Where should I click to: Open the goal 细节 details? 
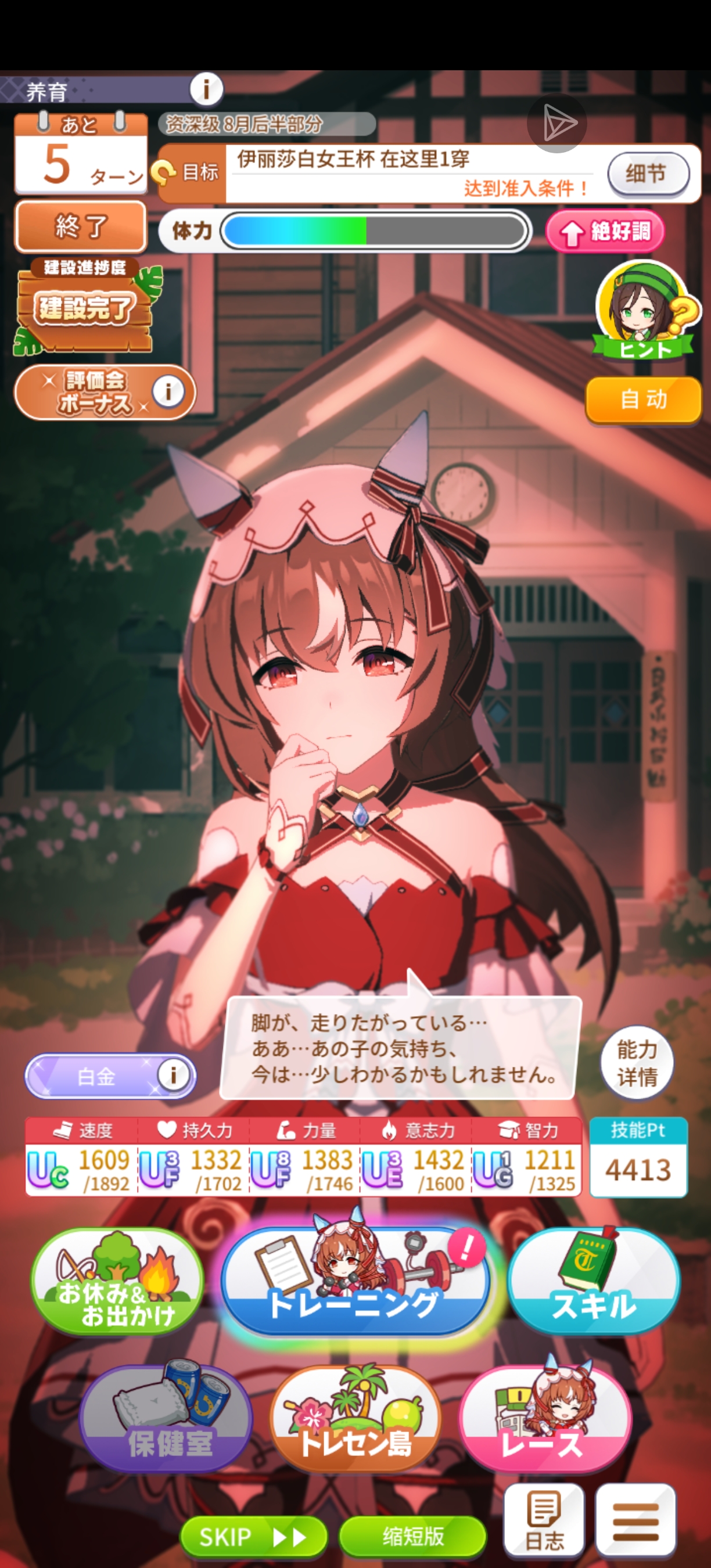click(648, 174)
